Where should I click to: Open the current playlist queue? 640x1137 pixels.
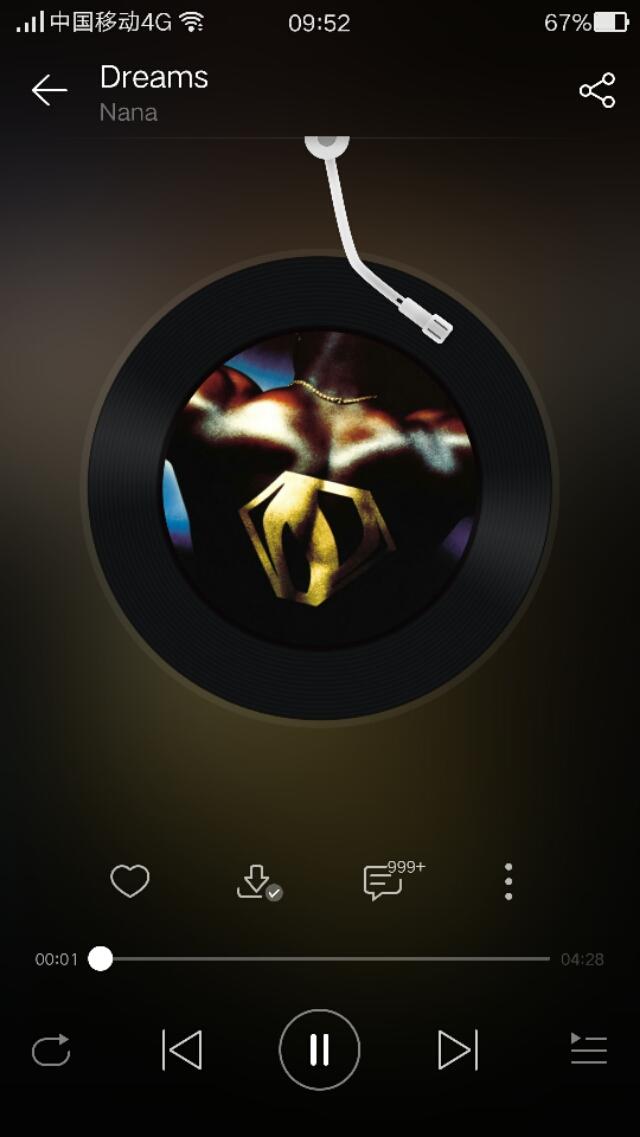pos(589,1049)
